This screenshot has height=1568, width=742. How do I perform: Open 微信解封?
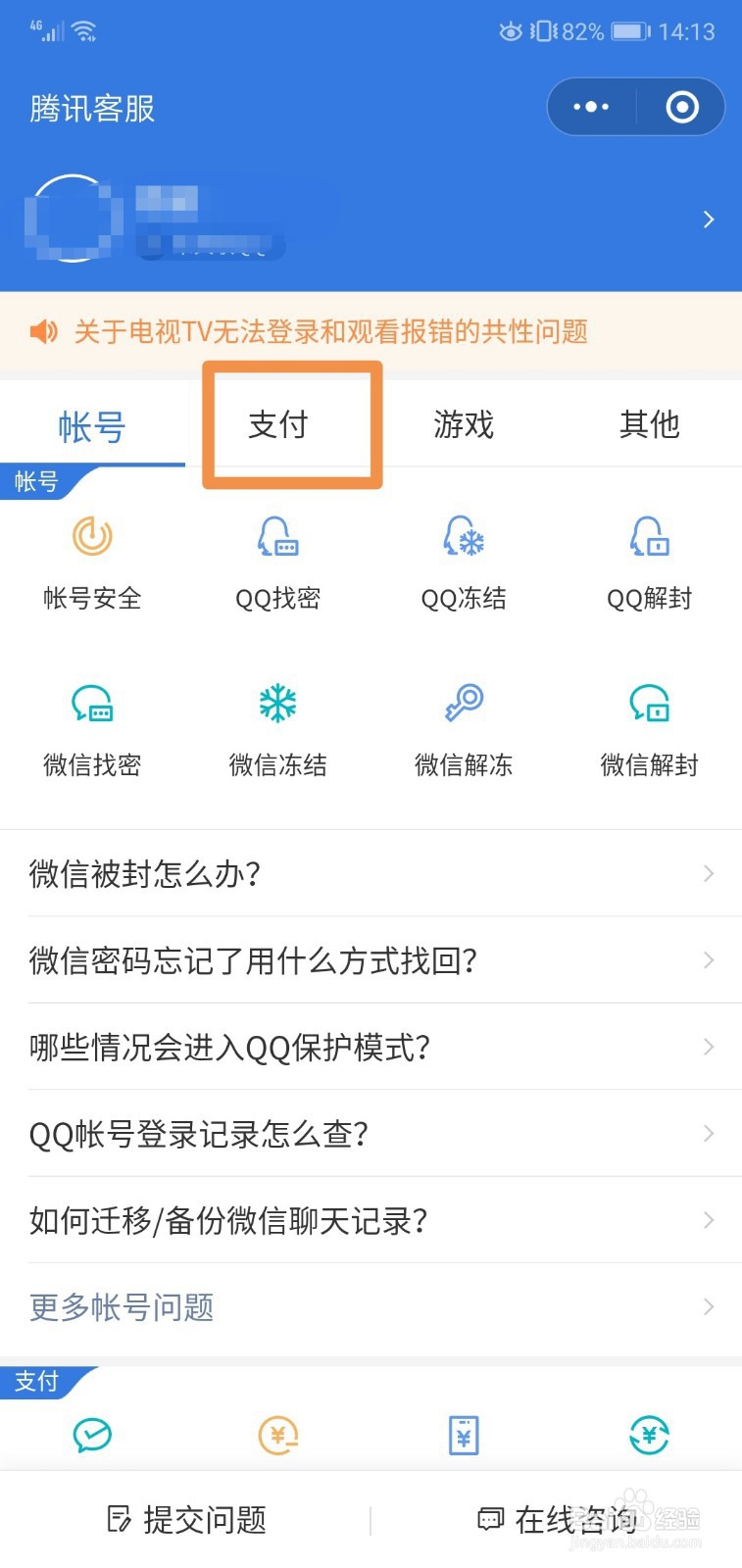tap(649, 729)
